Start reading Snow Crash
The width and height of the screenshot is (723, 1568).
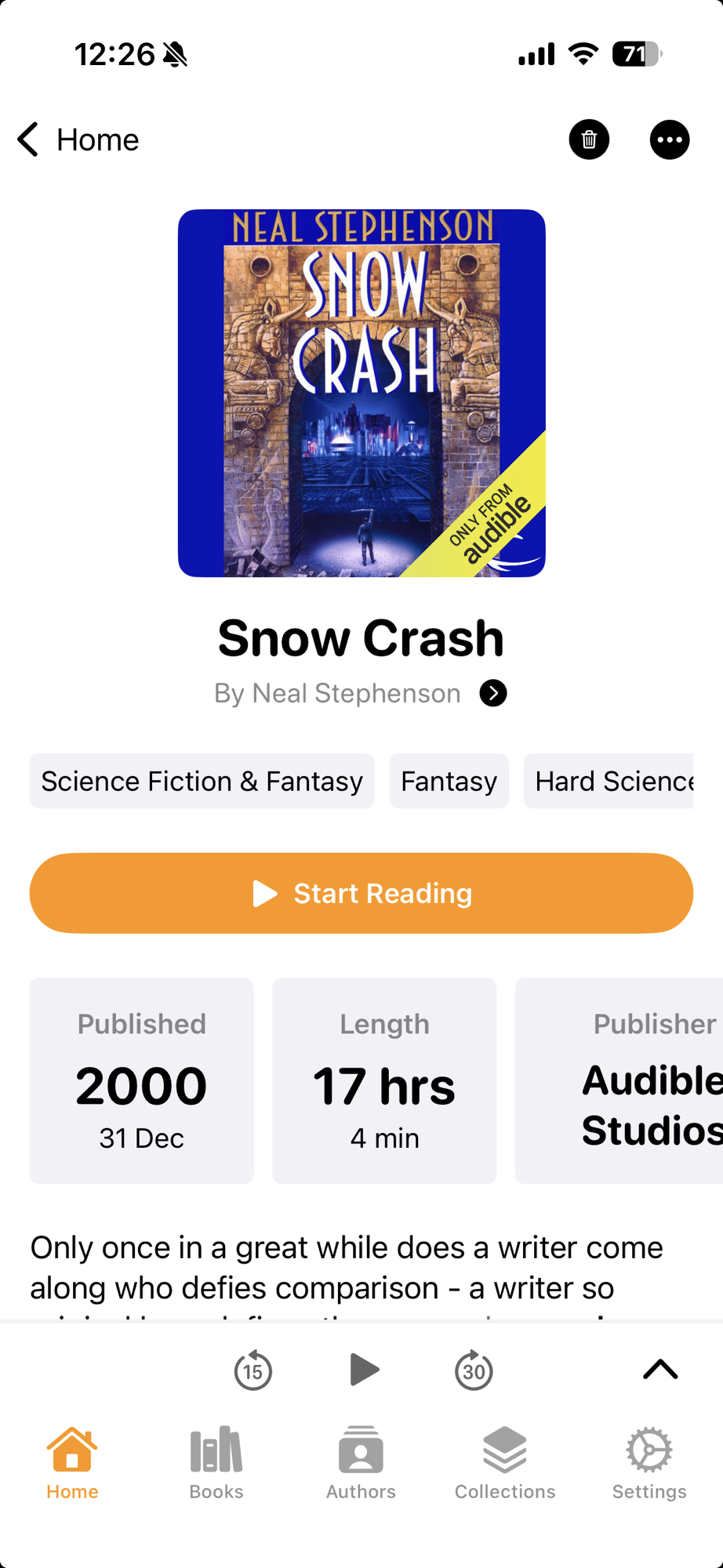click(x=361, y=893)
